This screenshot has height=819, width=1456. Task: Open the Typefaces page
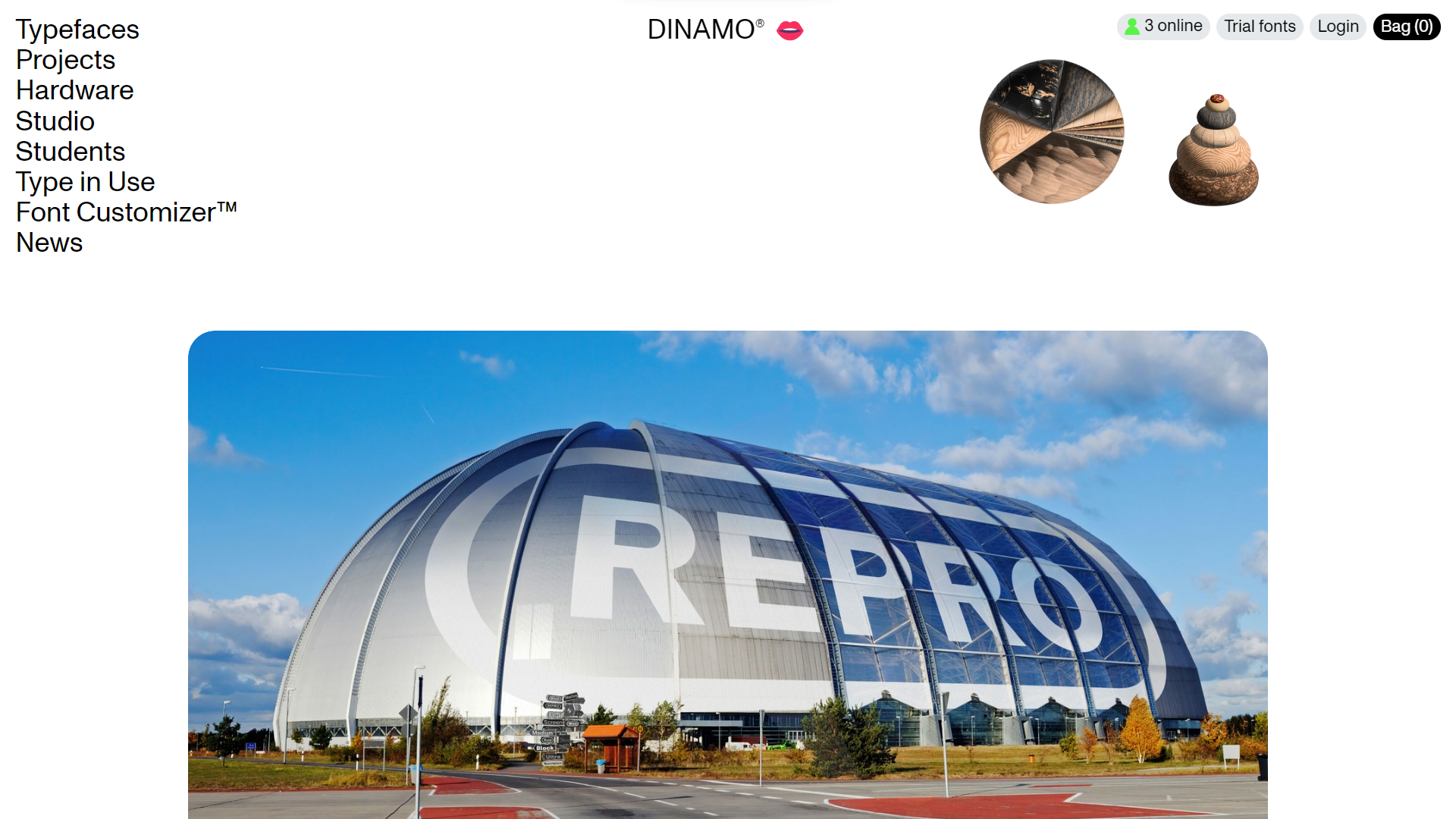[x=77, y=30]
